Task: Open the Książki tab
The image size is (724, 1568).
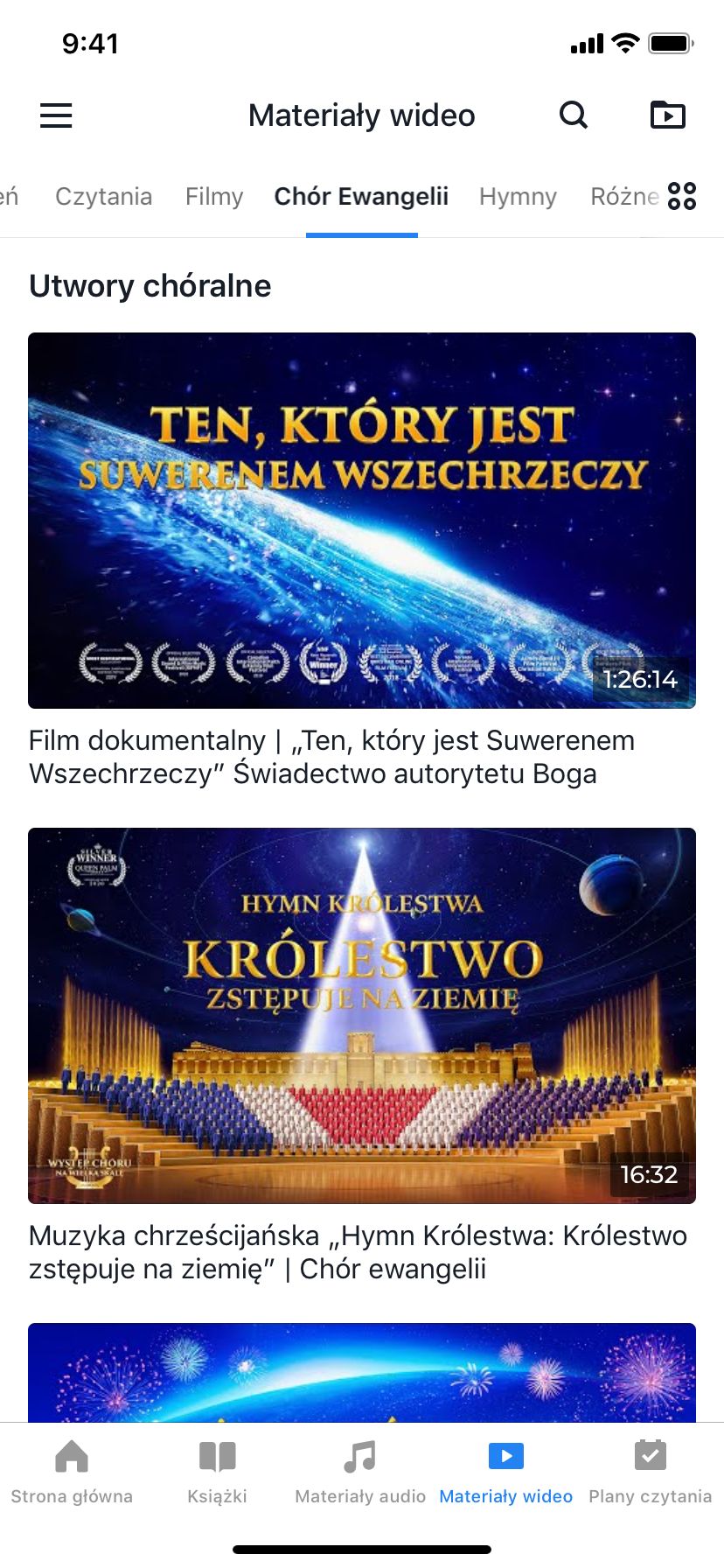Action: [217, 1472]
